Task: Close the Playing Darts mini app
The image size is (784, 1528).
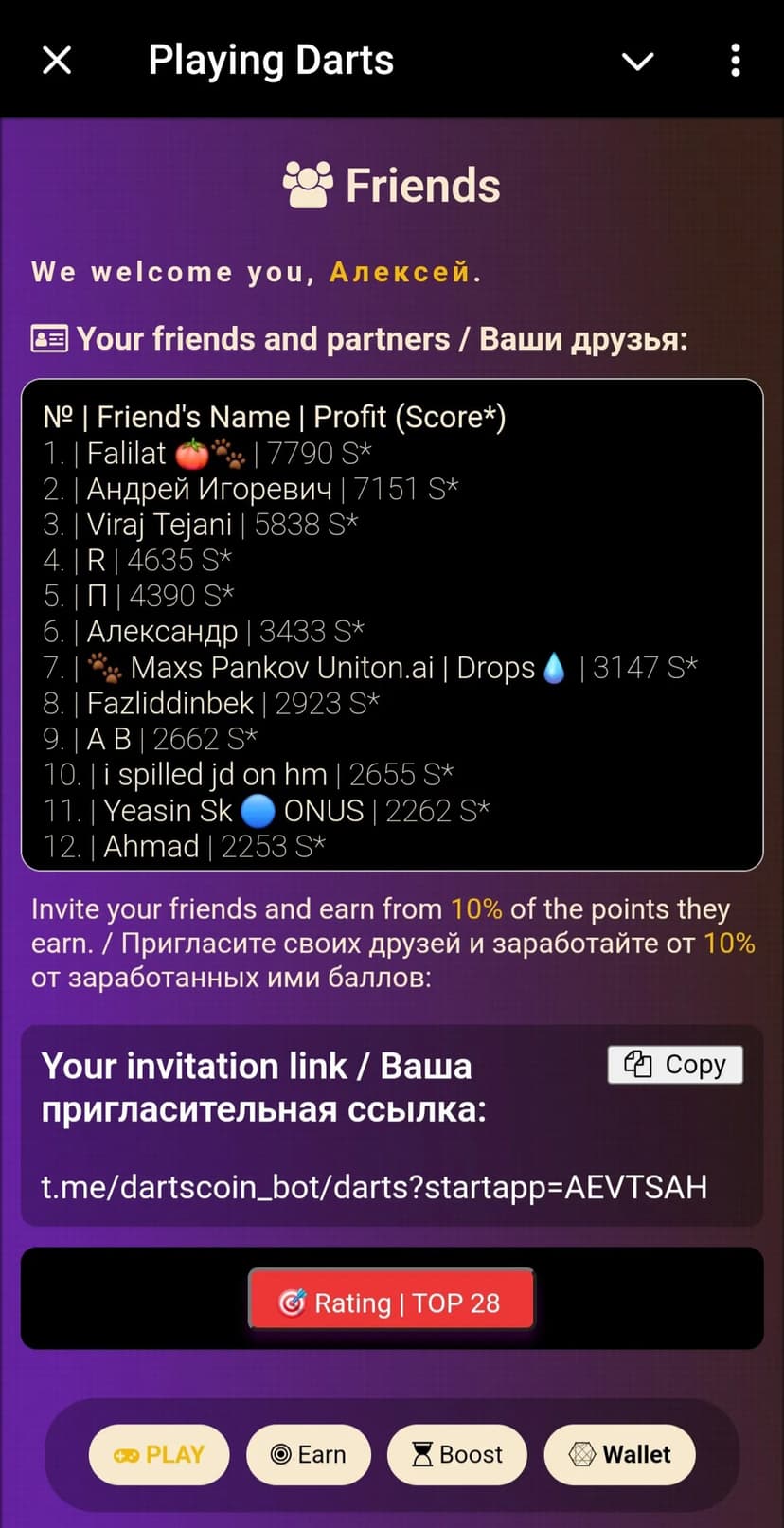Action: click(57, 61)
